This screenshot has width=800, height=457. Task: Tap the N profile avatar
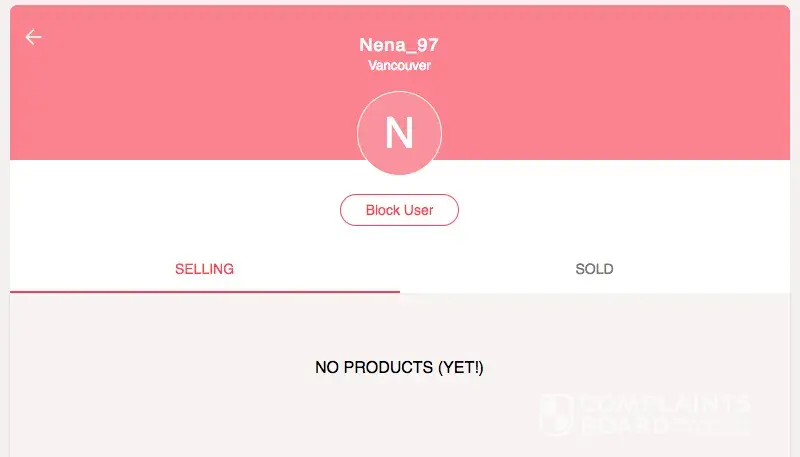point(399,133)
